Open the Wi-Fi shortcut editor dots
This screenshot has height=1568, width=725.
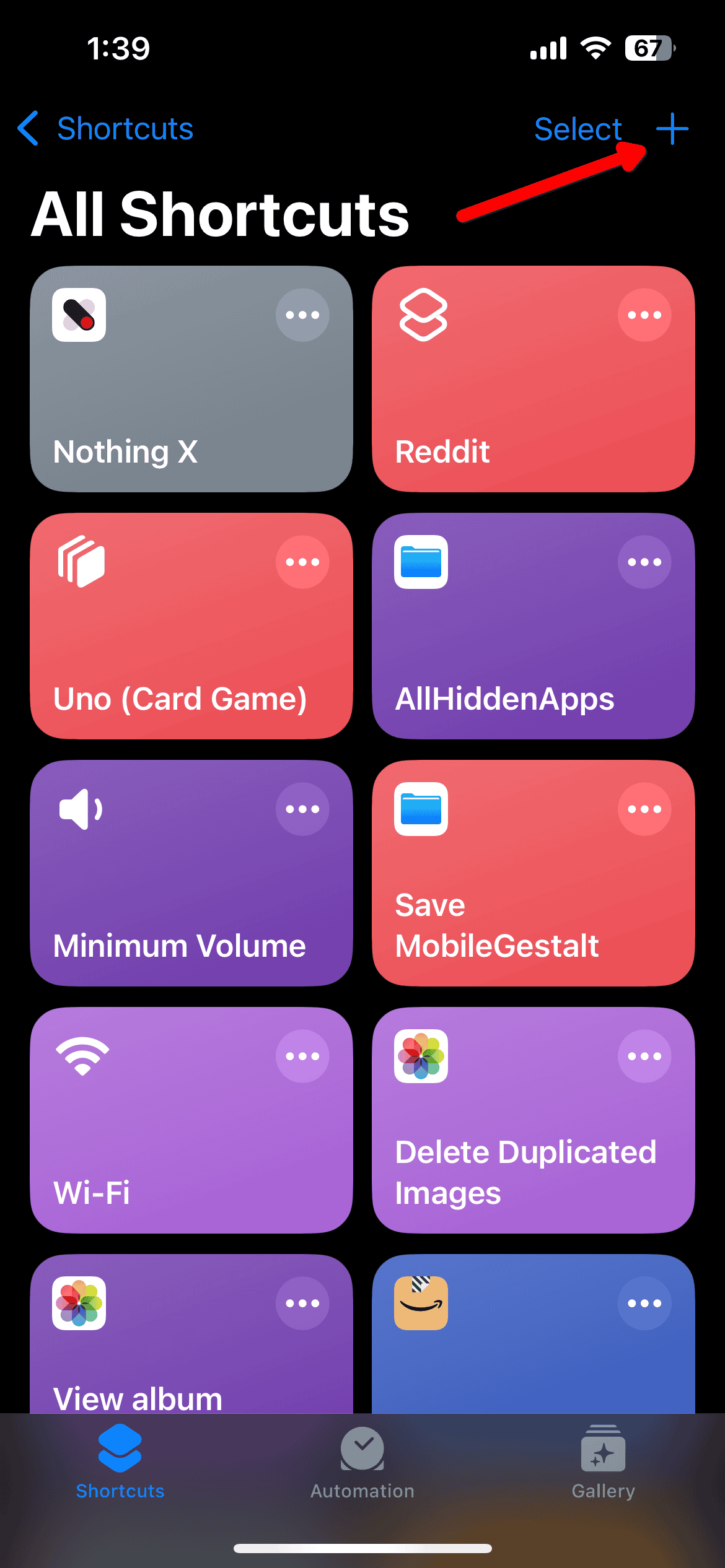(x=302, y=1056)
